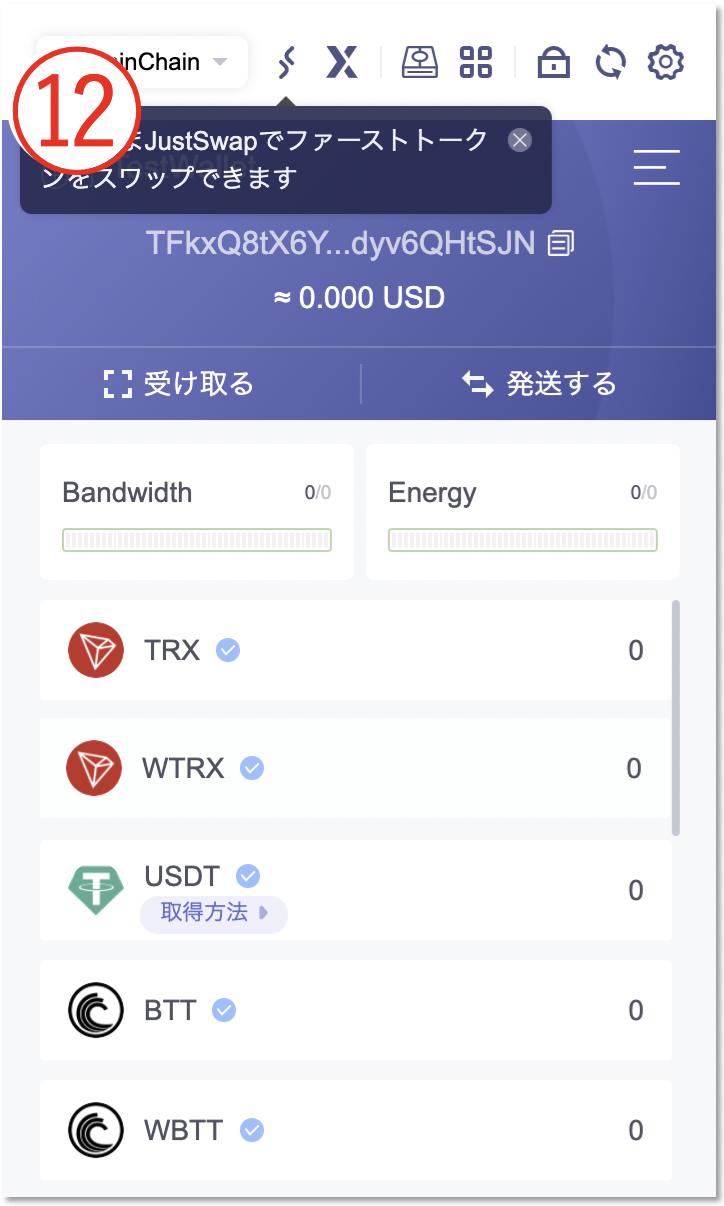724x1206 pixels.
Task: Open the hamburger menu
Action: coord(657,167)
